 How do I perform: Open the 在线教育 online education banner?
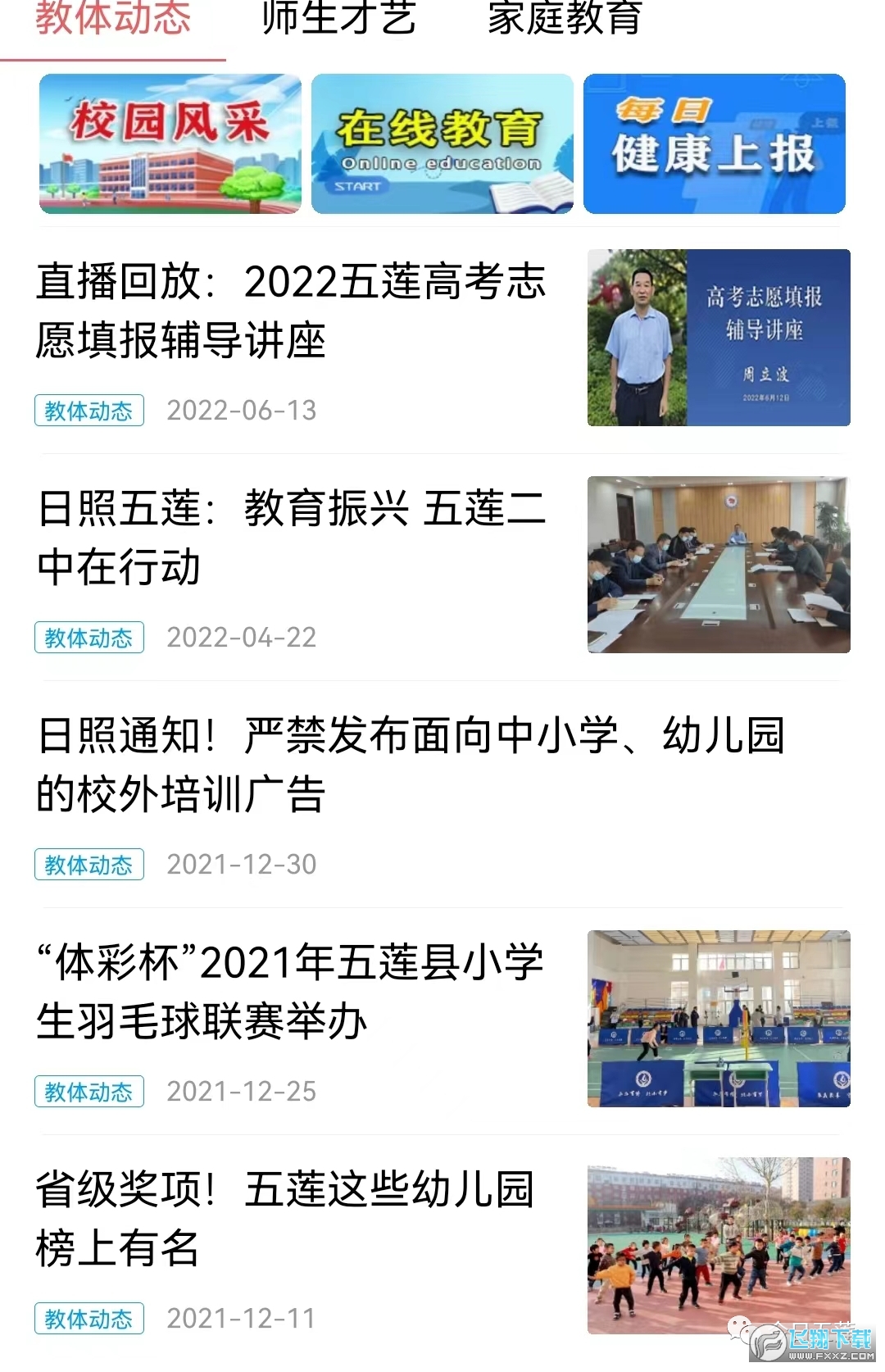(442, 143)
